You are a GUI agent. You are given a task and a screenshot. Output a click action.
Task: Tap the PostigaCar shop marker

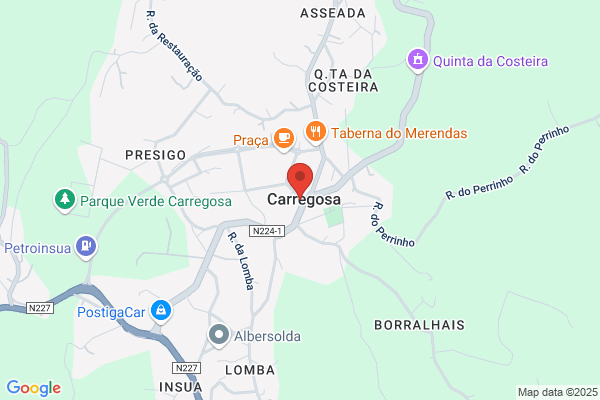[161, 312]
